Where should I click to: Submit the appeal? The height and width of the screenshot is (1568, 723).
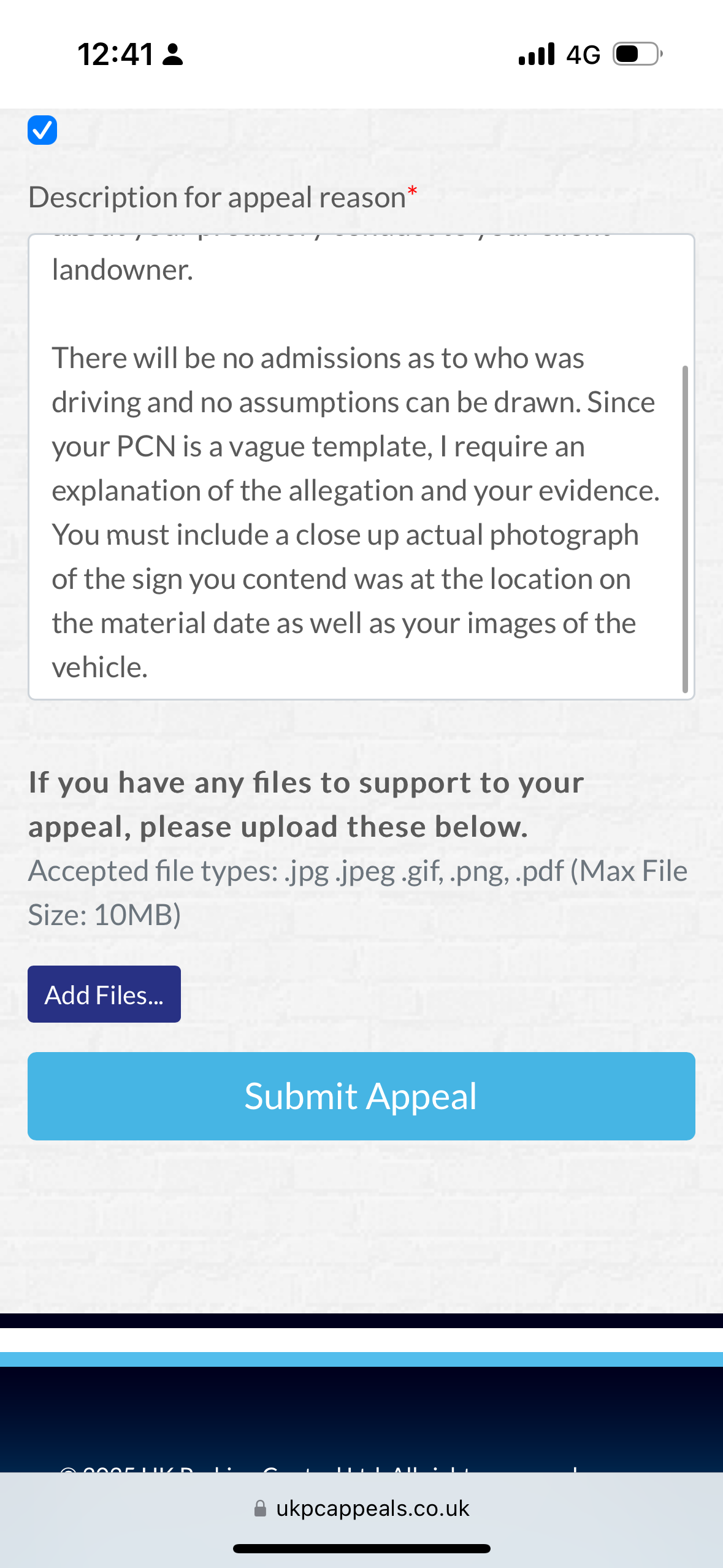click(x=361, y=1096)
